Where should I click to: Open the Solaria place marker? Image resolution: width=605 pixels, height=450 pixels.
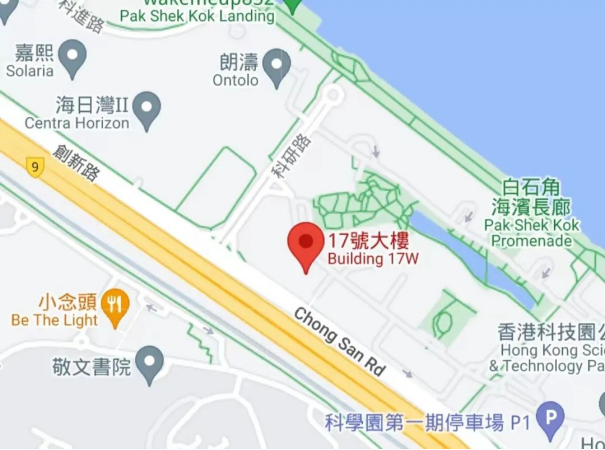(x=73, y=59)
